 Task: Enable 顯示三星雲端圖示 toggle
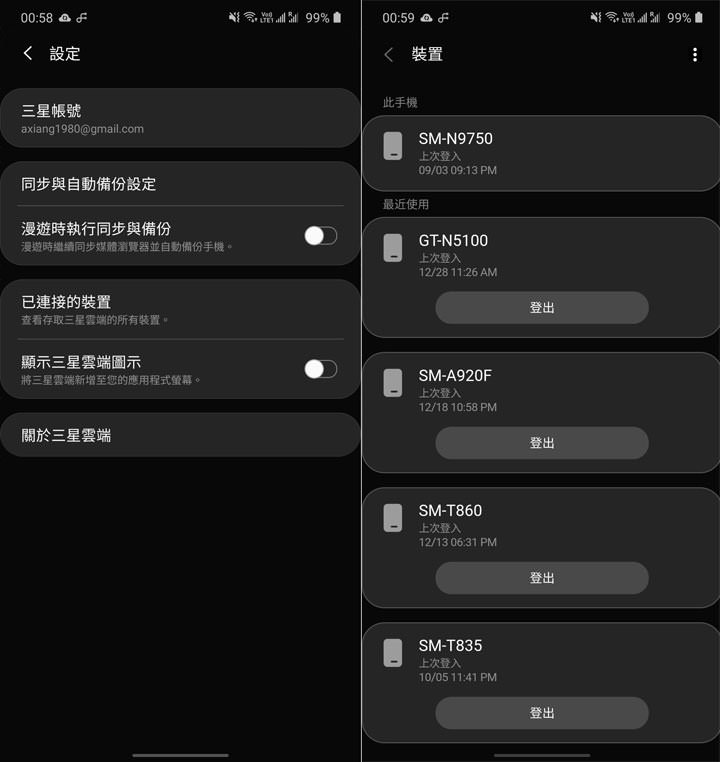320,369
